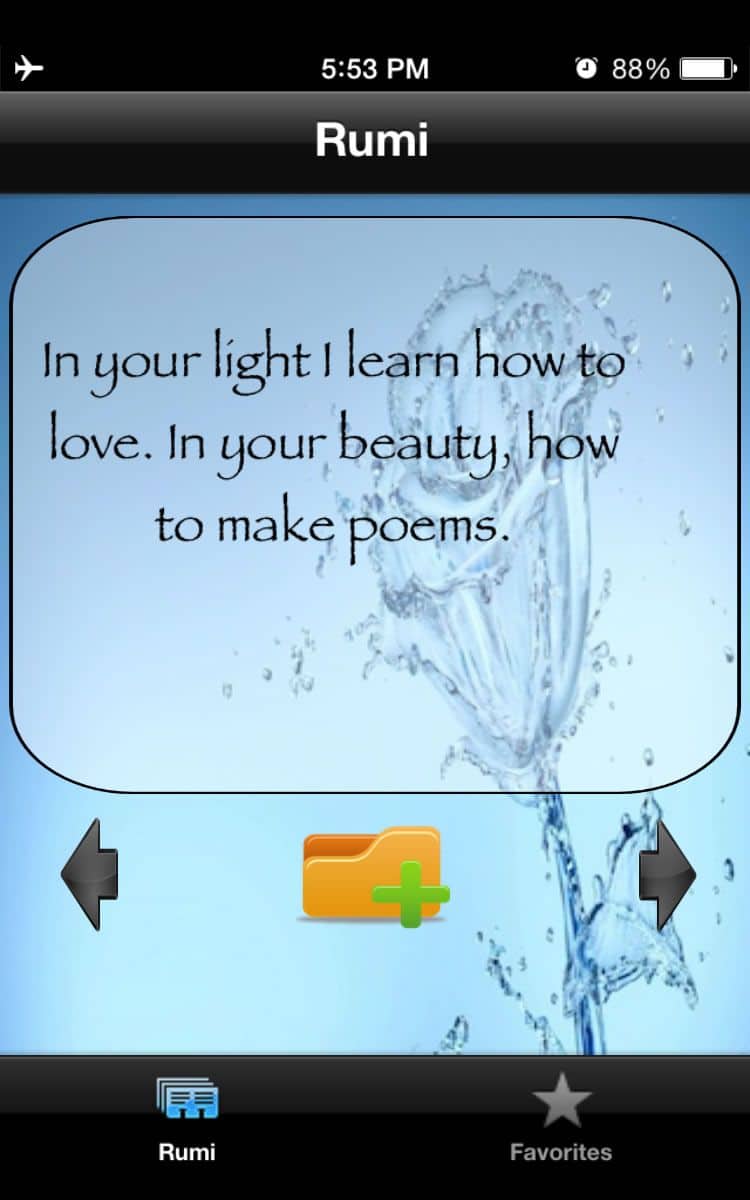Go to the previous quote with left arrow
750x1200 pixels.
tap(90, 874)
